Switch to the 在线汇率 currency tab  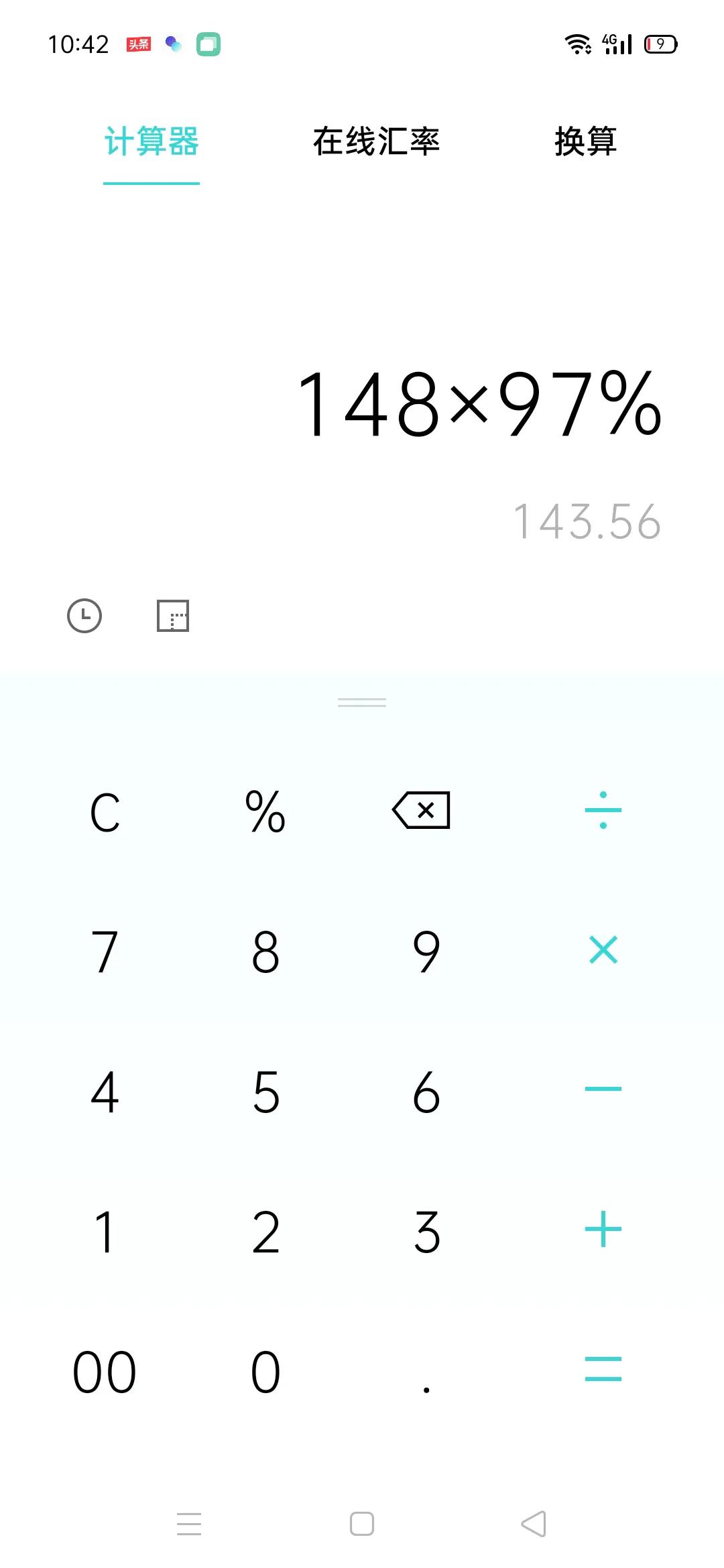point(376,142)
